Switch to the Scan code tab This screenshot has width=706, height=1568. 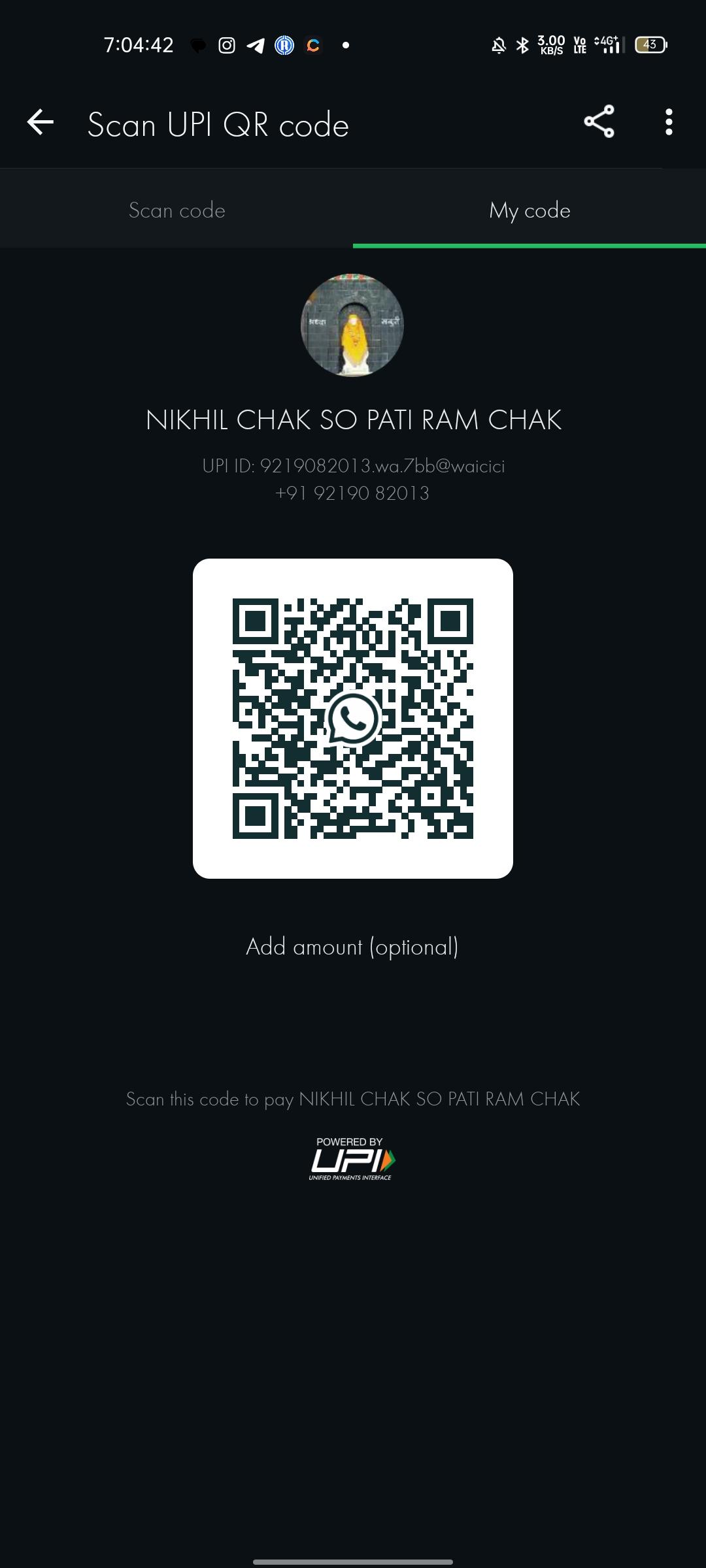click(x=176, y=210)
